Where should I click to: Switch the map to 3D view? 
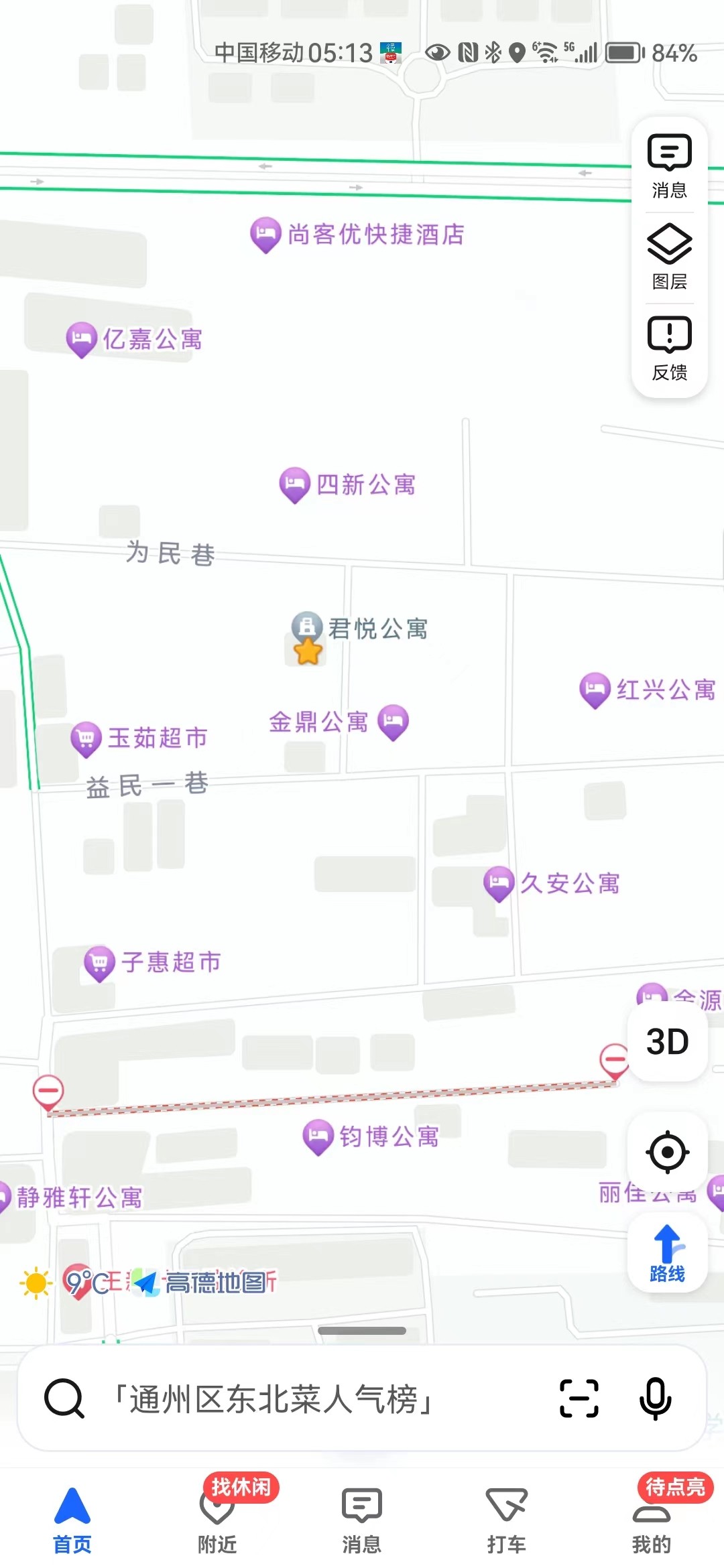[667, 1042]
